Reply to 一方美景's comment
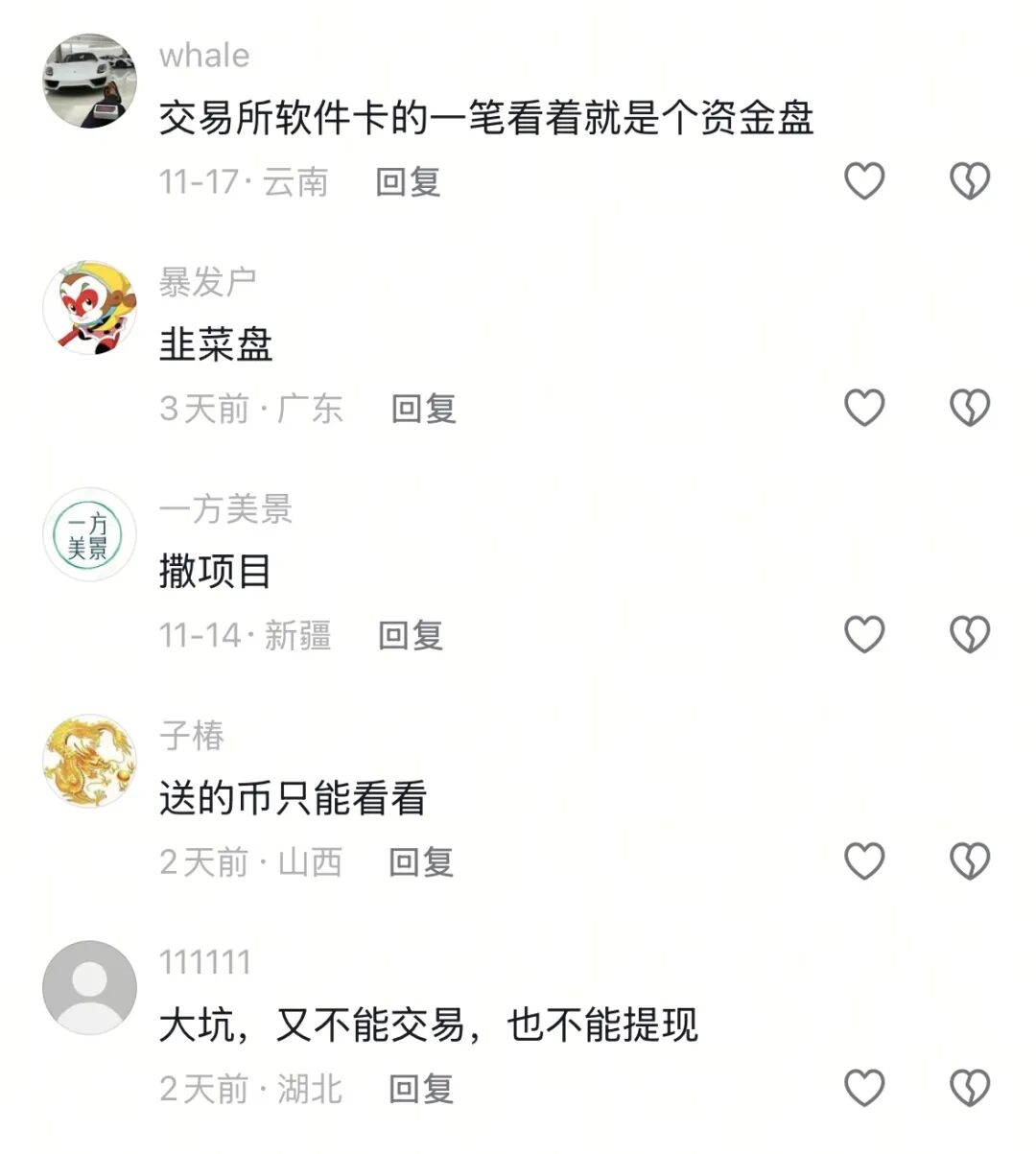This screenshot has width=1036, height=1154. [411, 635]
